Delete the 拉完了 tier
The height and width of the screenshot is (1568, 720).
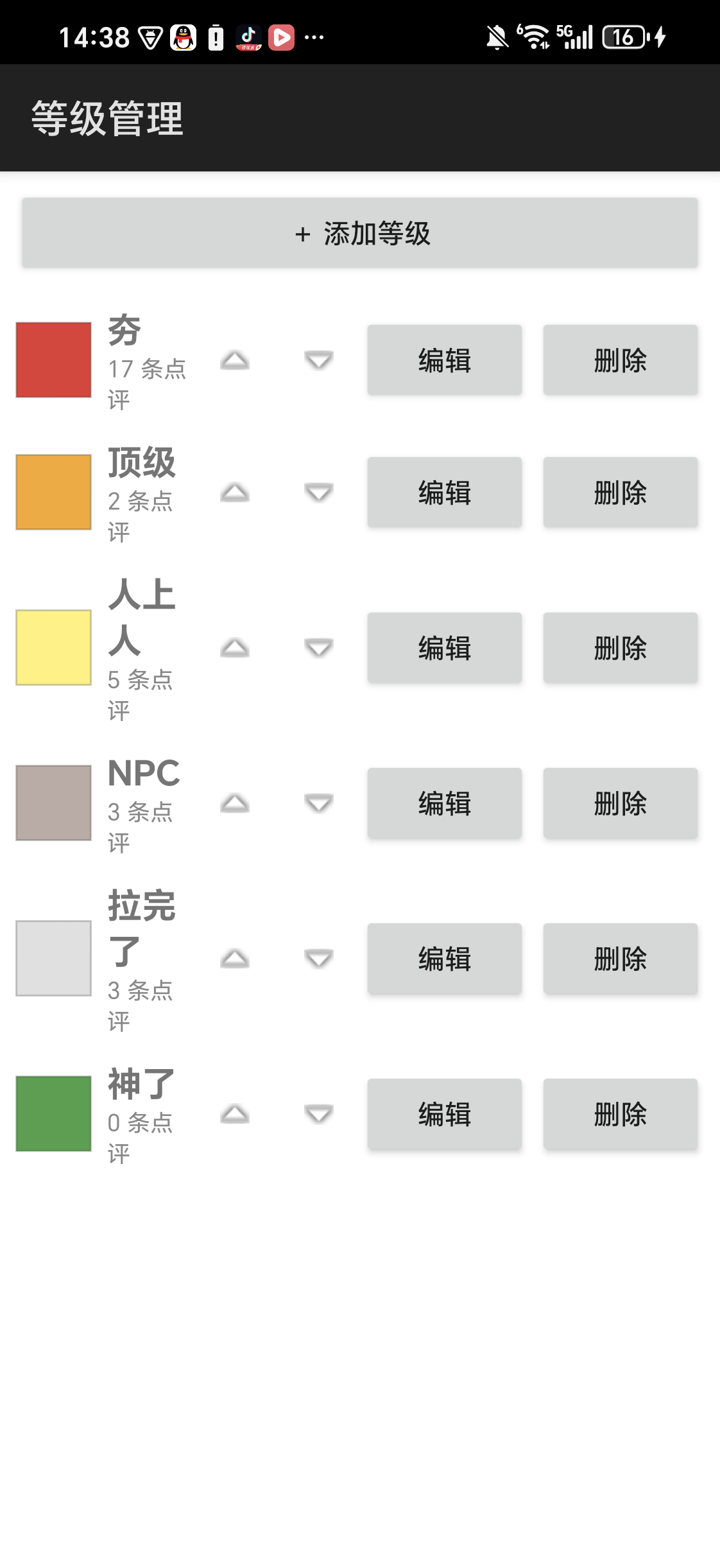pos(621,959)
